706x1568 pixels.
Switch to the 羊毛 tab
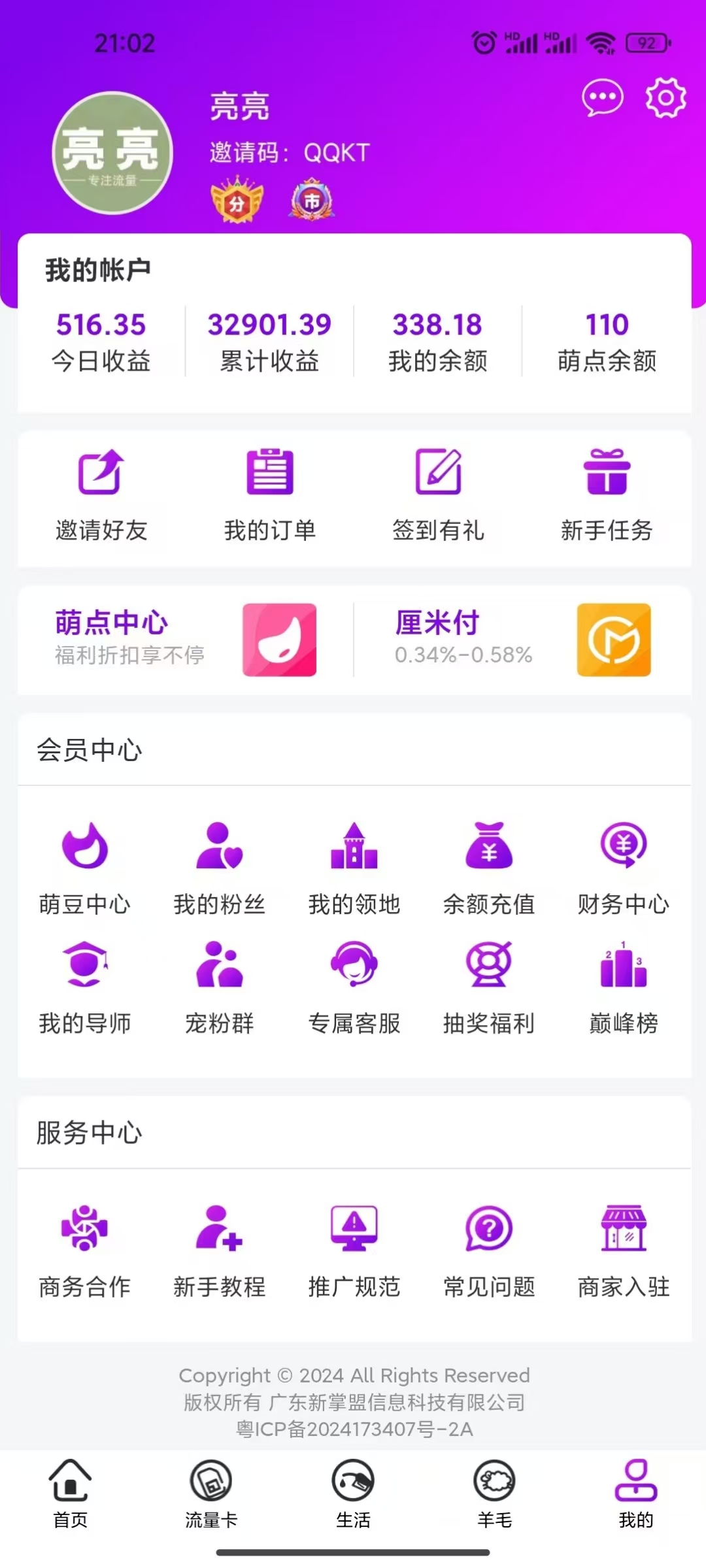tap(495, 1494)
